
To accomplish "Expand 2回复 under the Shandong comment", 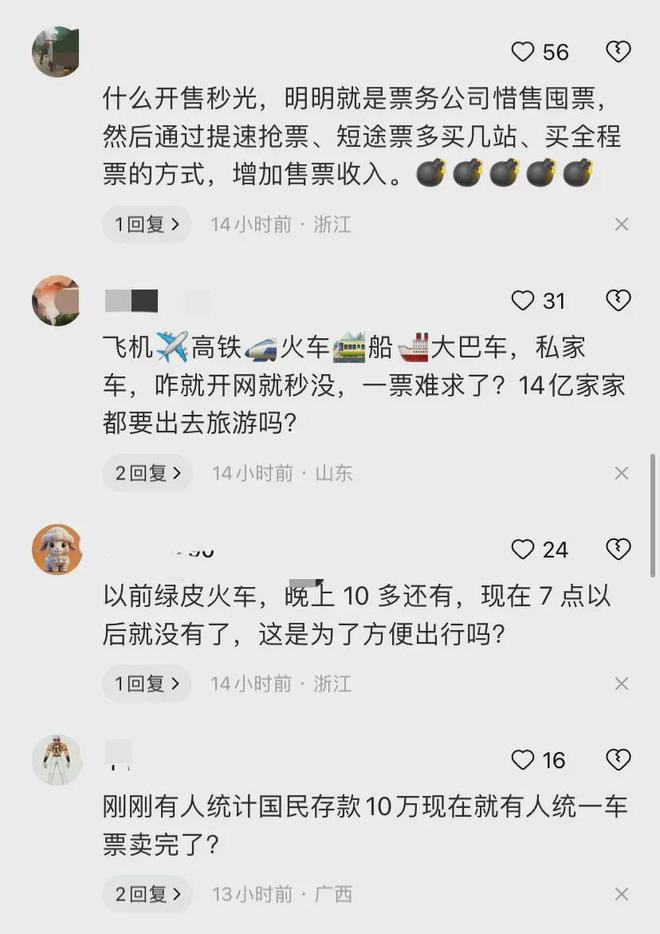I will 147,473.
